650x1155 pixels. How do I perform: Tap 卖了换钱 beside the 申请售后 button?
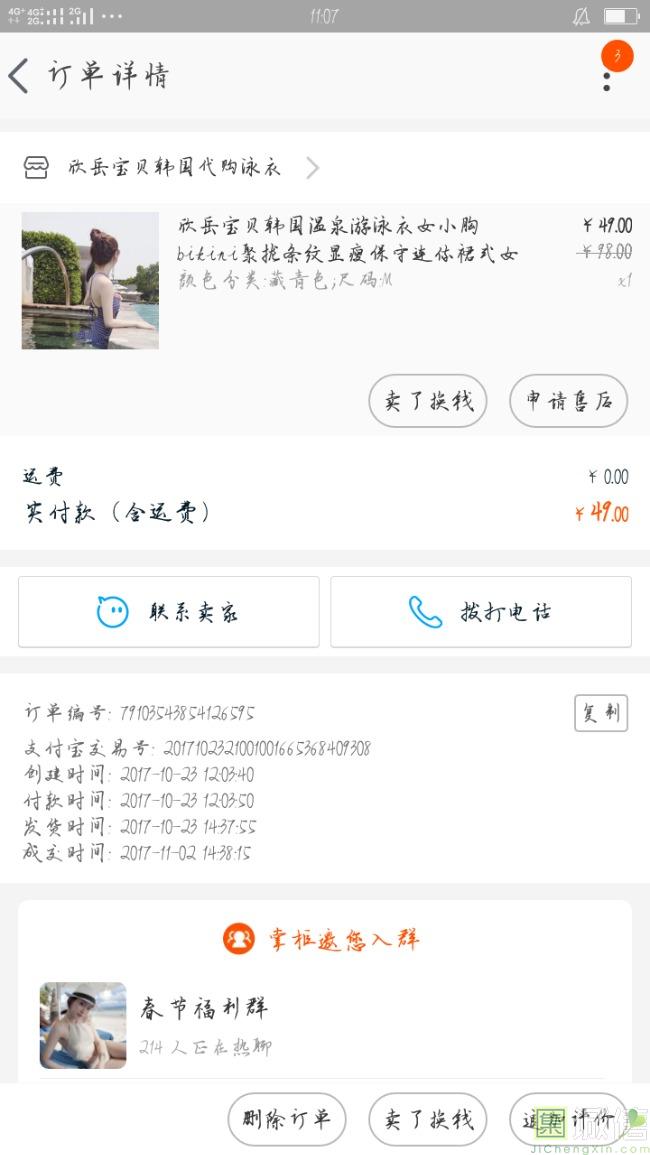pyautogui.click(x=428, y=401)
